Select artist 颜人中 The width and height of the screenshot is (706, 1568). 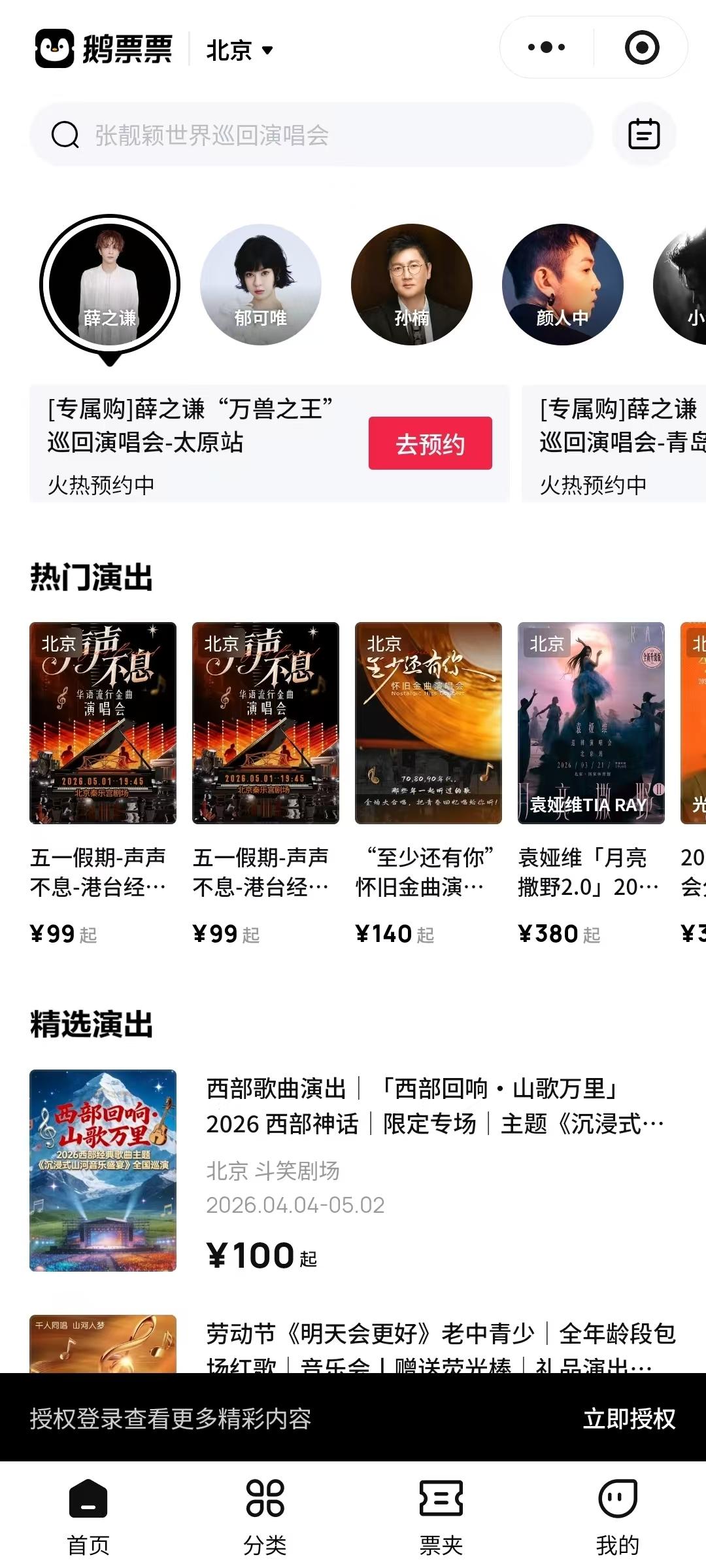pyautogui.click(x=562, y=285)
